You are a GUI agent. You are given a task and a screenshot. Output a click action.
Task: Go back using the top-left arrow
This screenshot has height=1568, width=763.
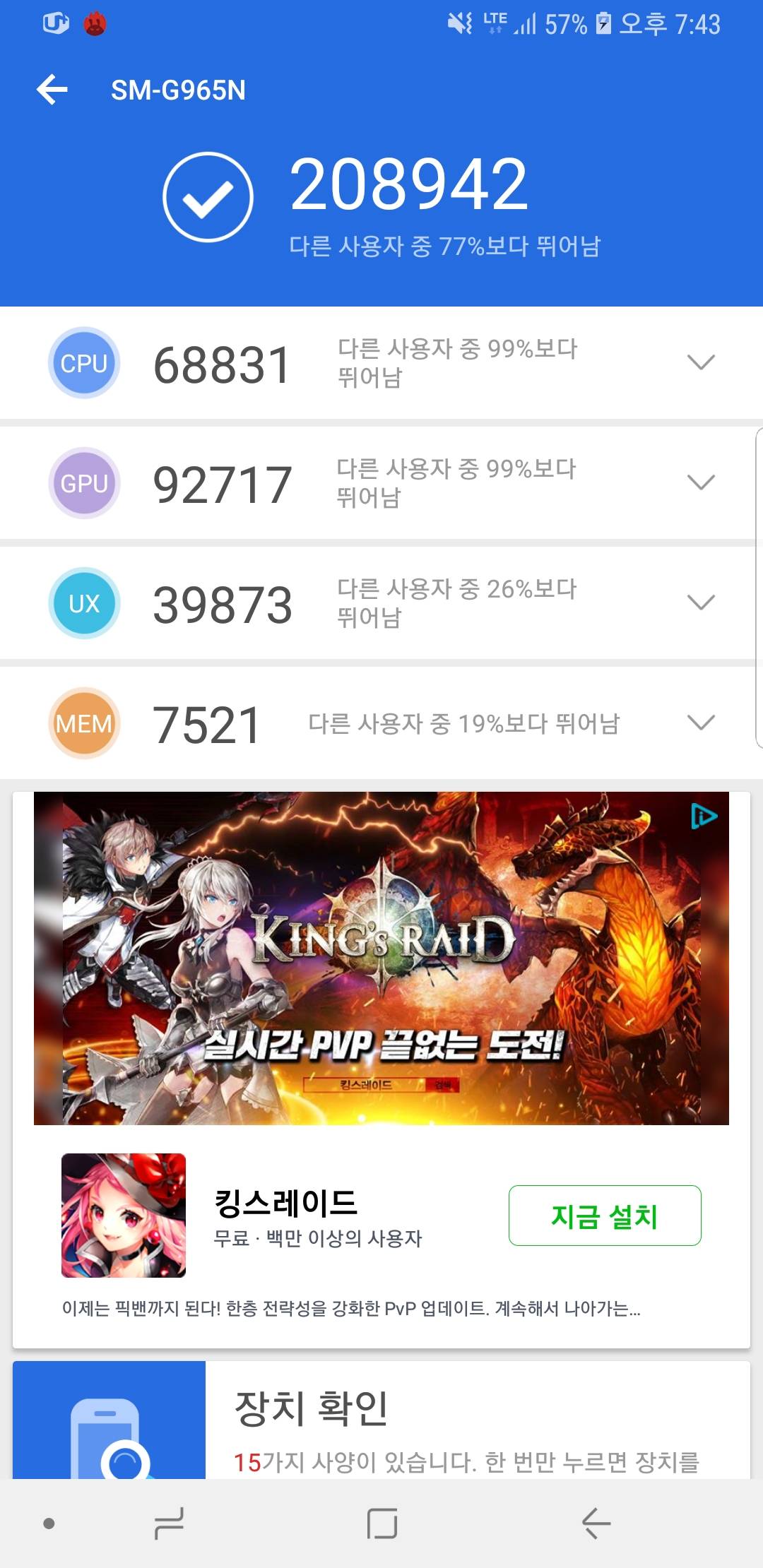tap(53, 90)
